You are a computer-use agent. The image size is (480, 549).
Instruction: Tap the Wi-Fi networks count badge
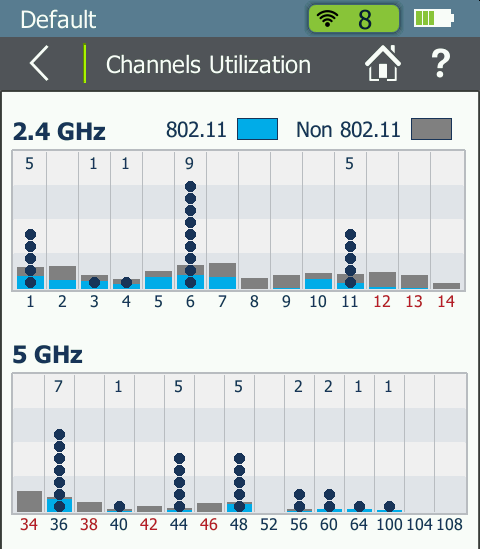point(354,19)
